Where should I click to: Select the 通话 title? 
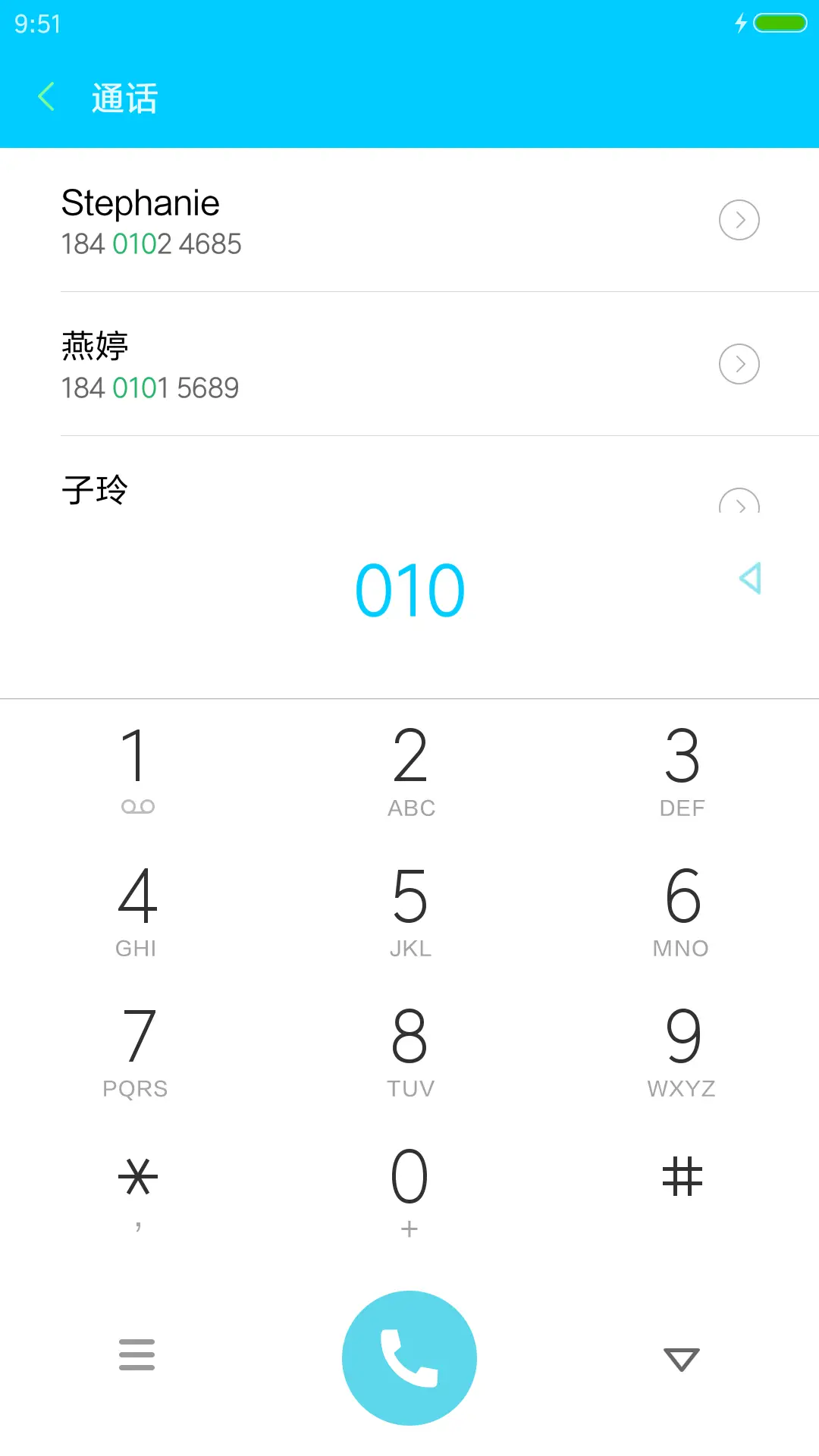point(124,97)
